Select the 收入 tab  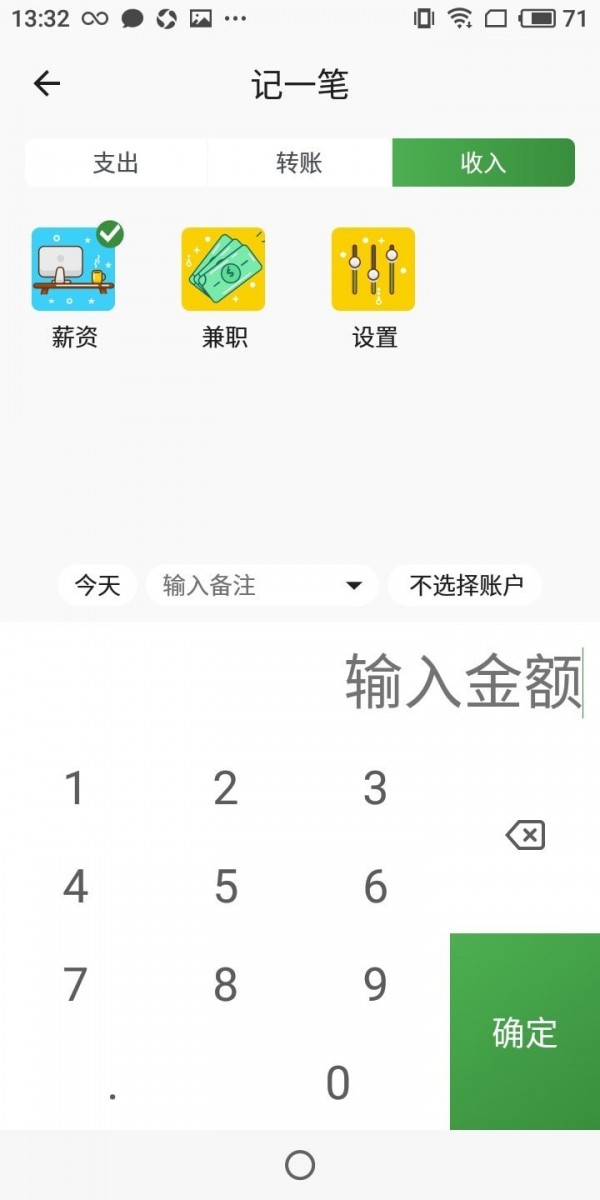coord(483,163)
